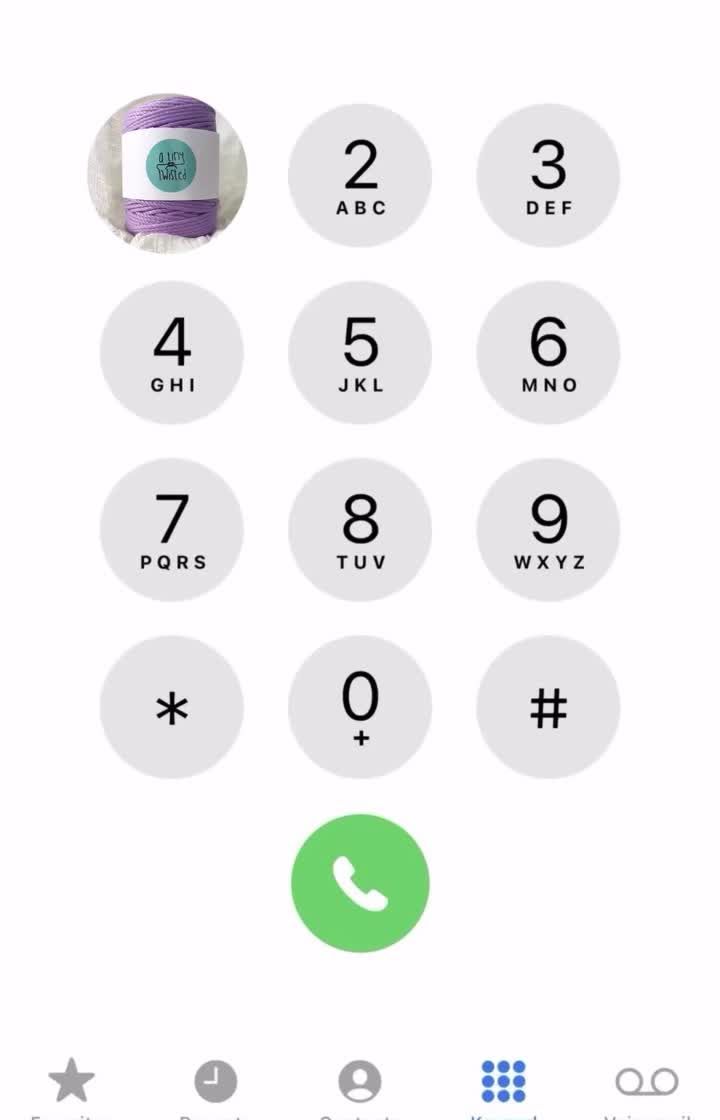720x1120 pixels.
Task: Open the Voicemail tab
Action: tap(647, 1085)
